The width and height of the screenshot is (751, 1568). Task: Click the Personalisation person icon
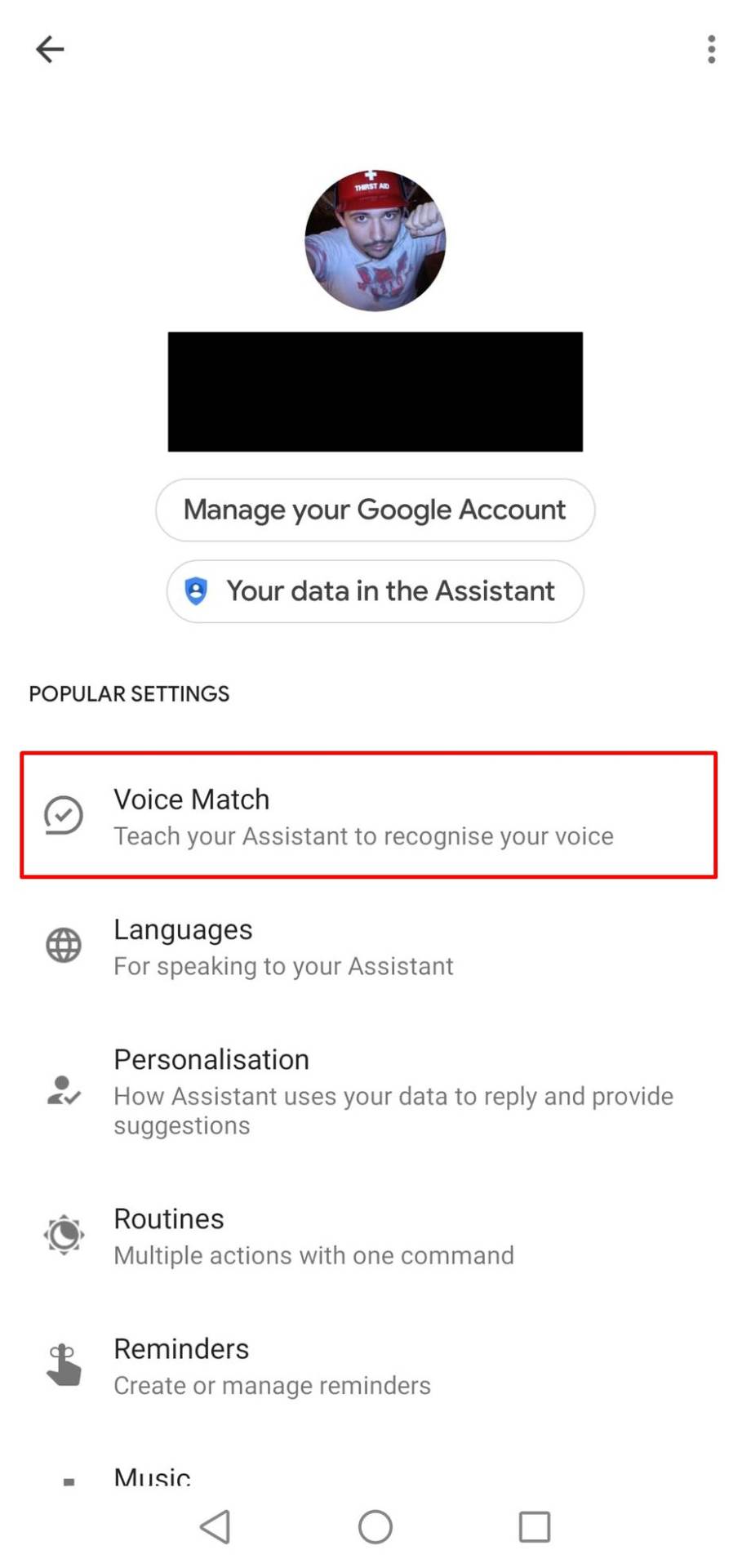(62, 1093)
